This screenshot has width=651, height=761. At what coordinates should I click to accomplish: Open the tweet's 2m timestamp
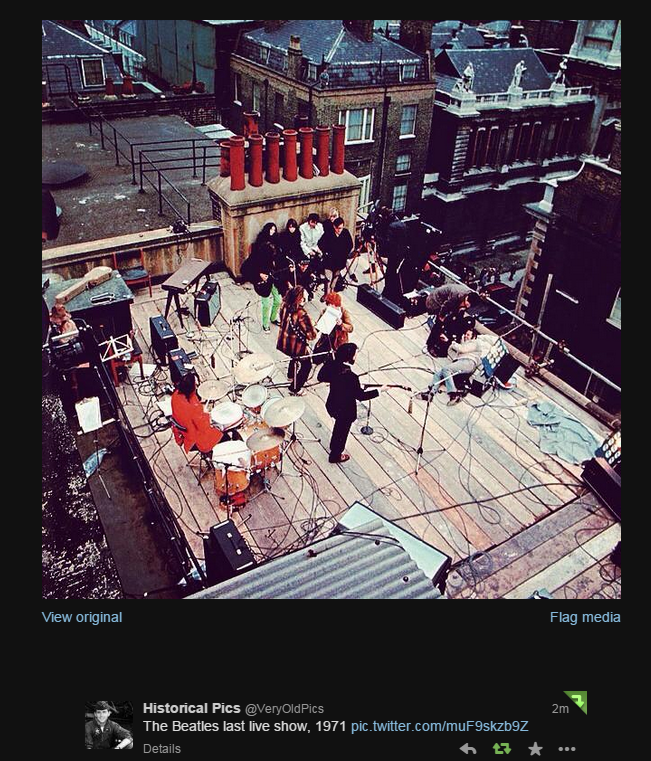click(560, 708)
